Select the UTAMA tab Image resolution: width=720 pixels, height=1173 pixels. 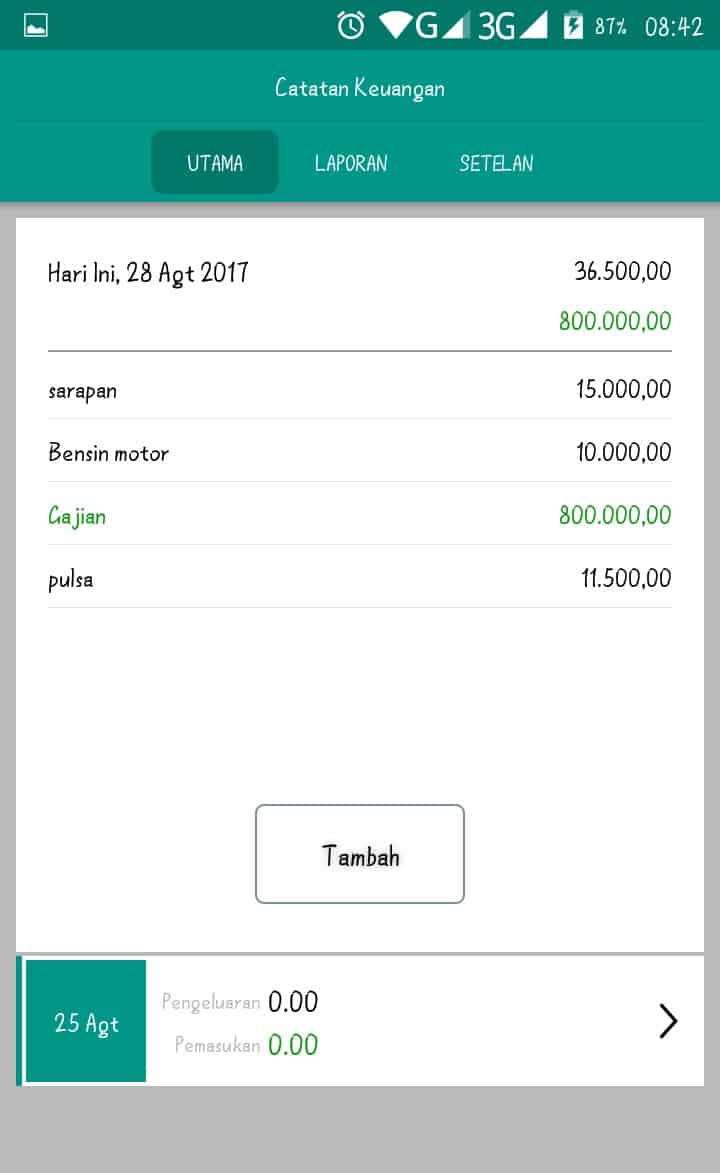coord(214,162)
